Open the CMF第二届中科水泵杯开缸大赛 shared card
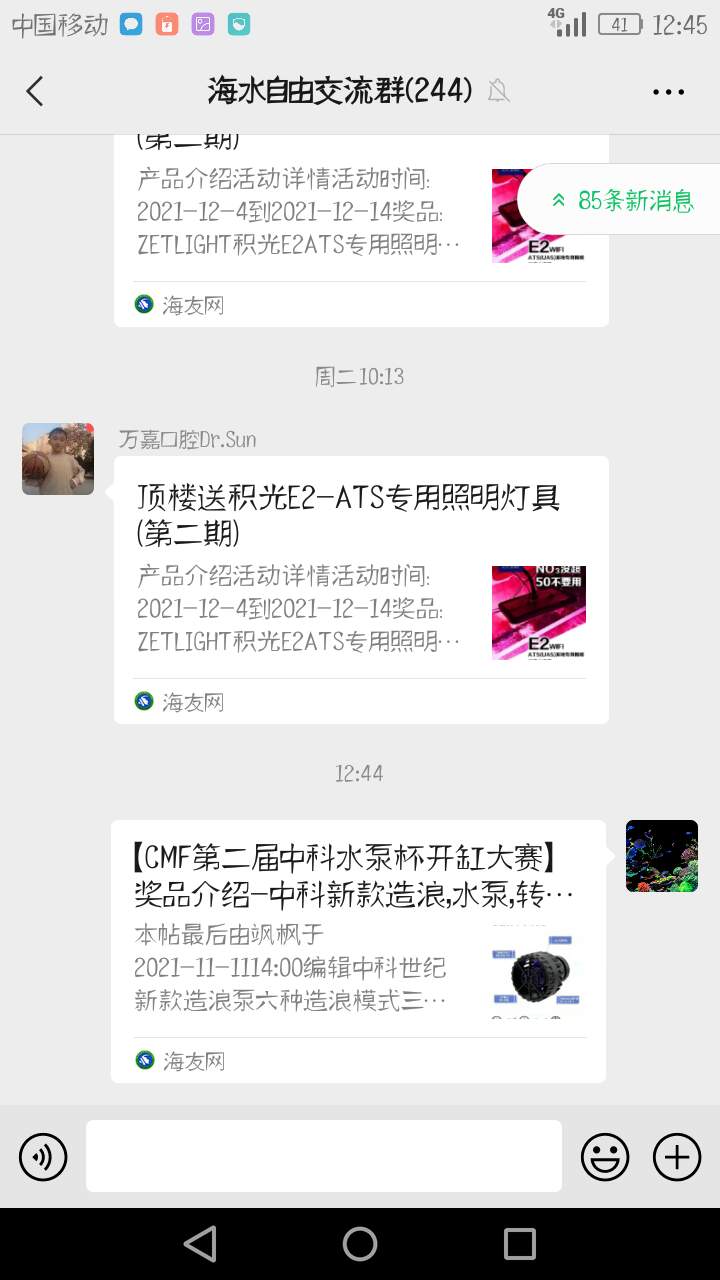The height and width of the screenshot is (1280, 720). (358, 950)
